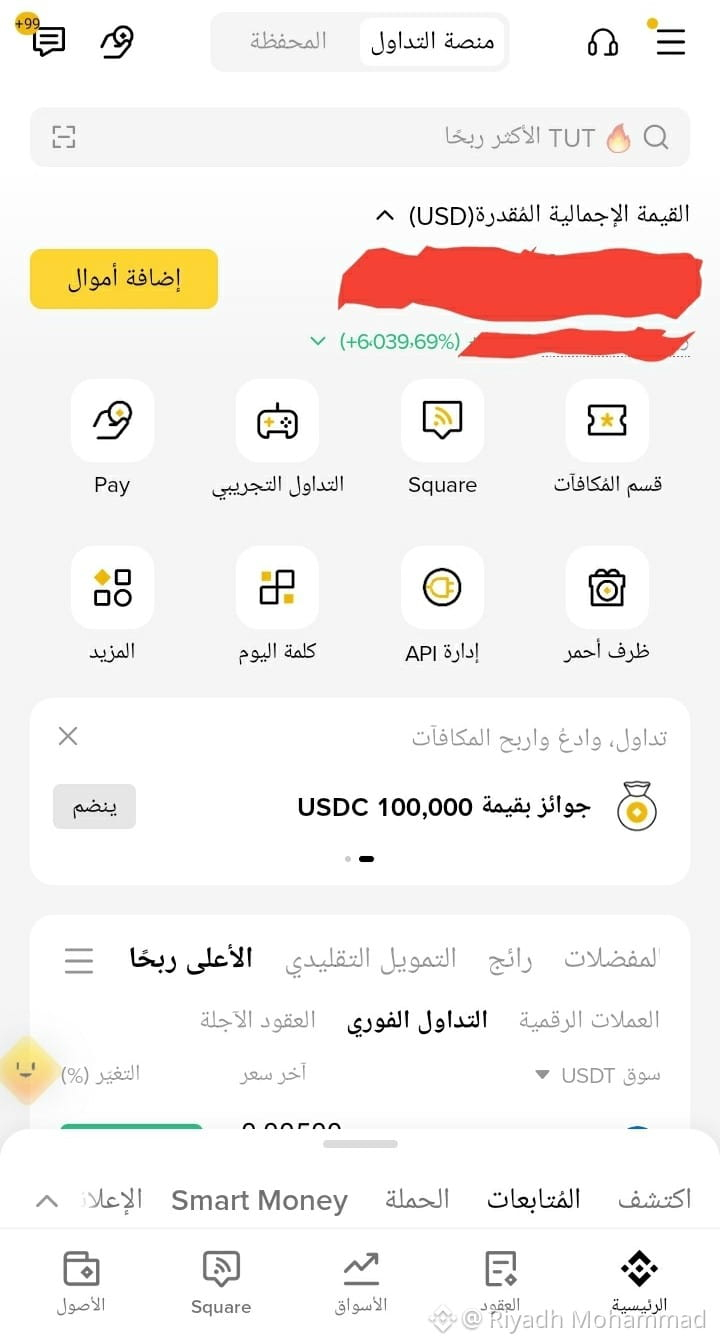
Task: Open the messages chat icon
Action: pyautogui.click(x=48, y=41)
